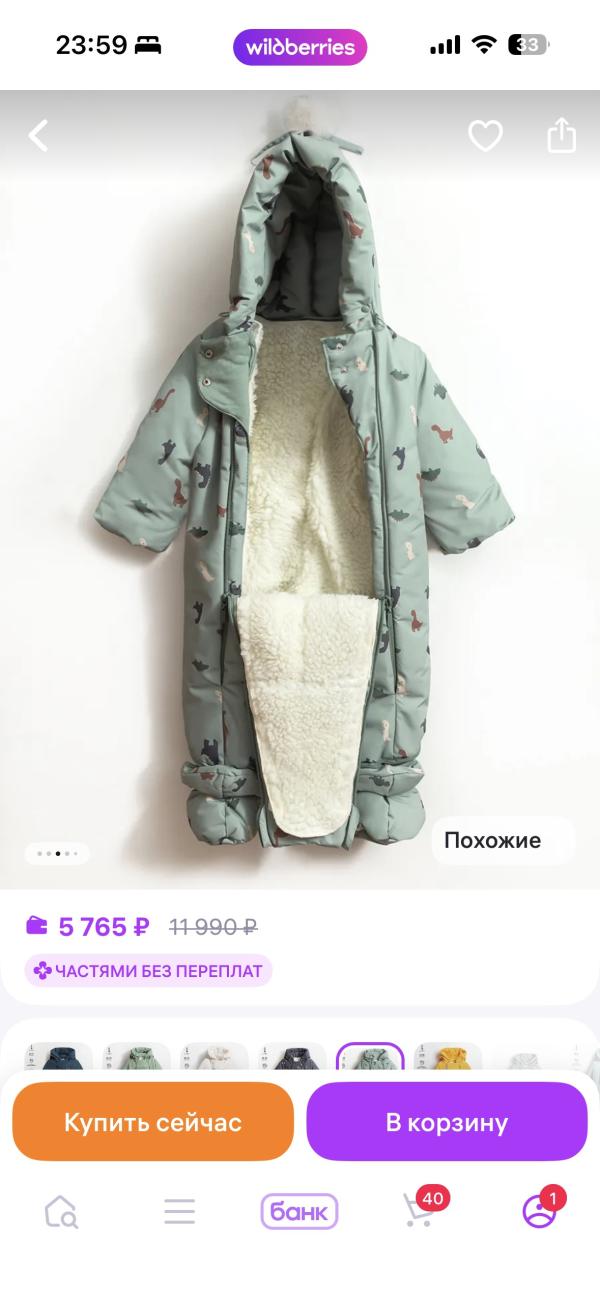Open the catalog menu tab

click(x=180, y=1212)
